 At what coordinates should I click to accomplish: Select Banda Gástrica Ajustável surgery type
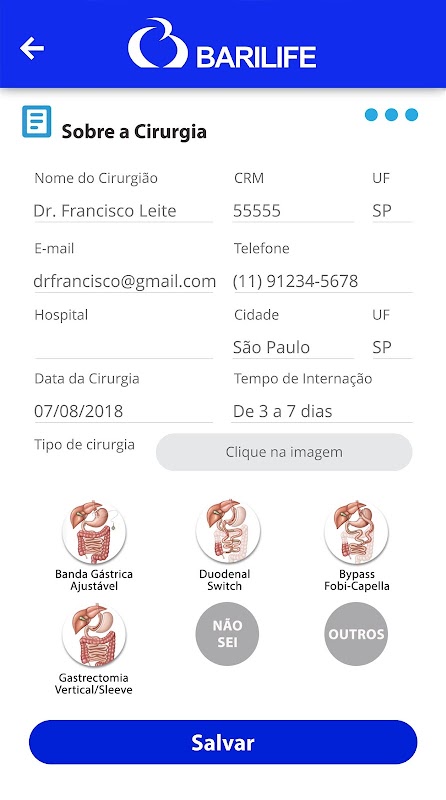click(x=94, y=545)
